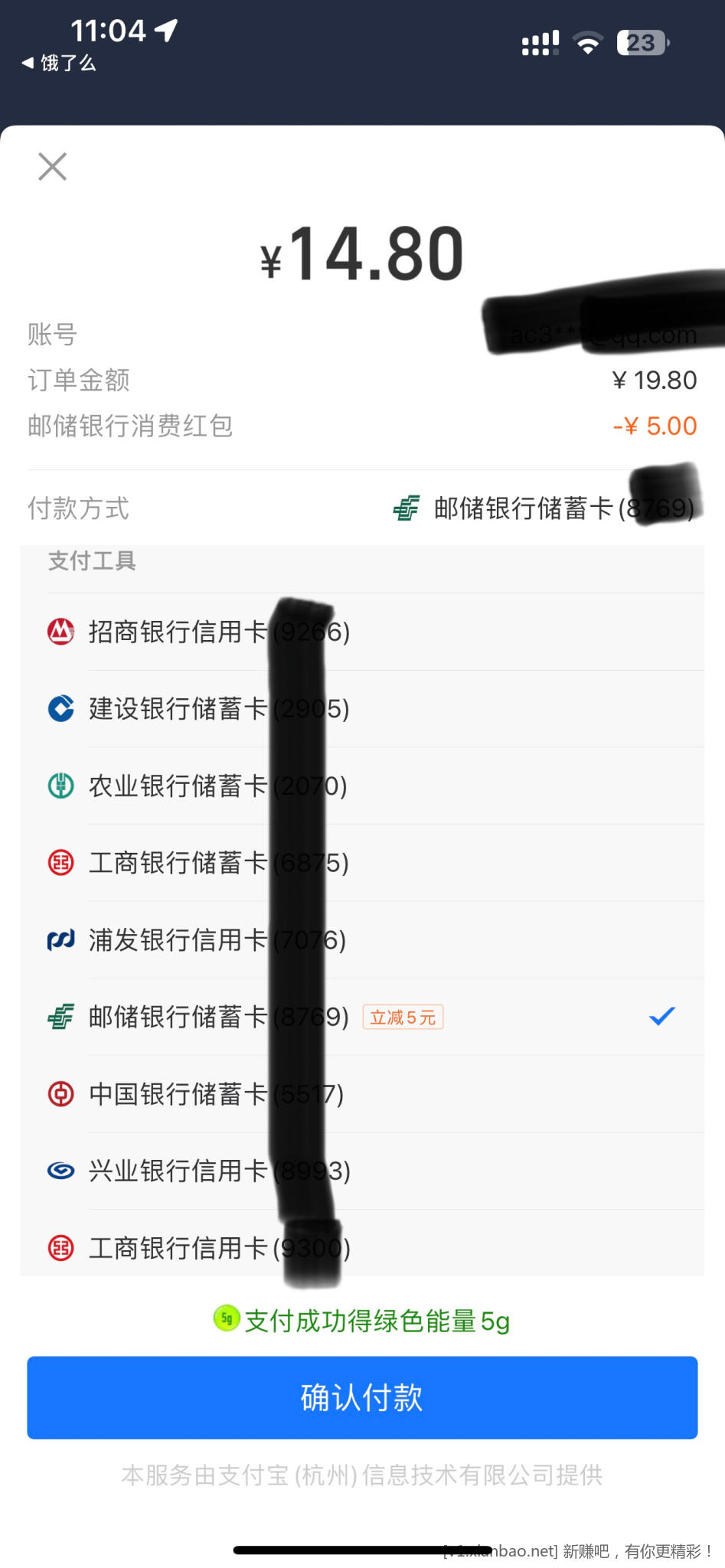
Task: Select 工商银行储蓄卡 to pay
Action: coord(362,864)
